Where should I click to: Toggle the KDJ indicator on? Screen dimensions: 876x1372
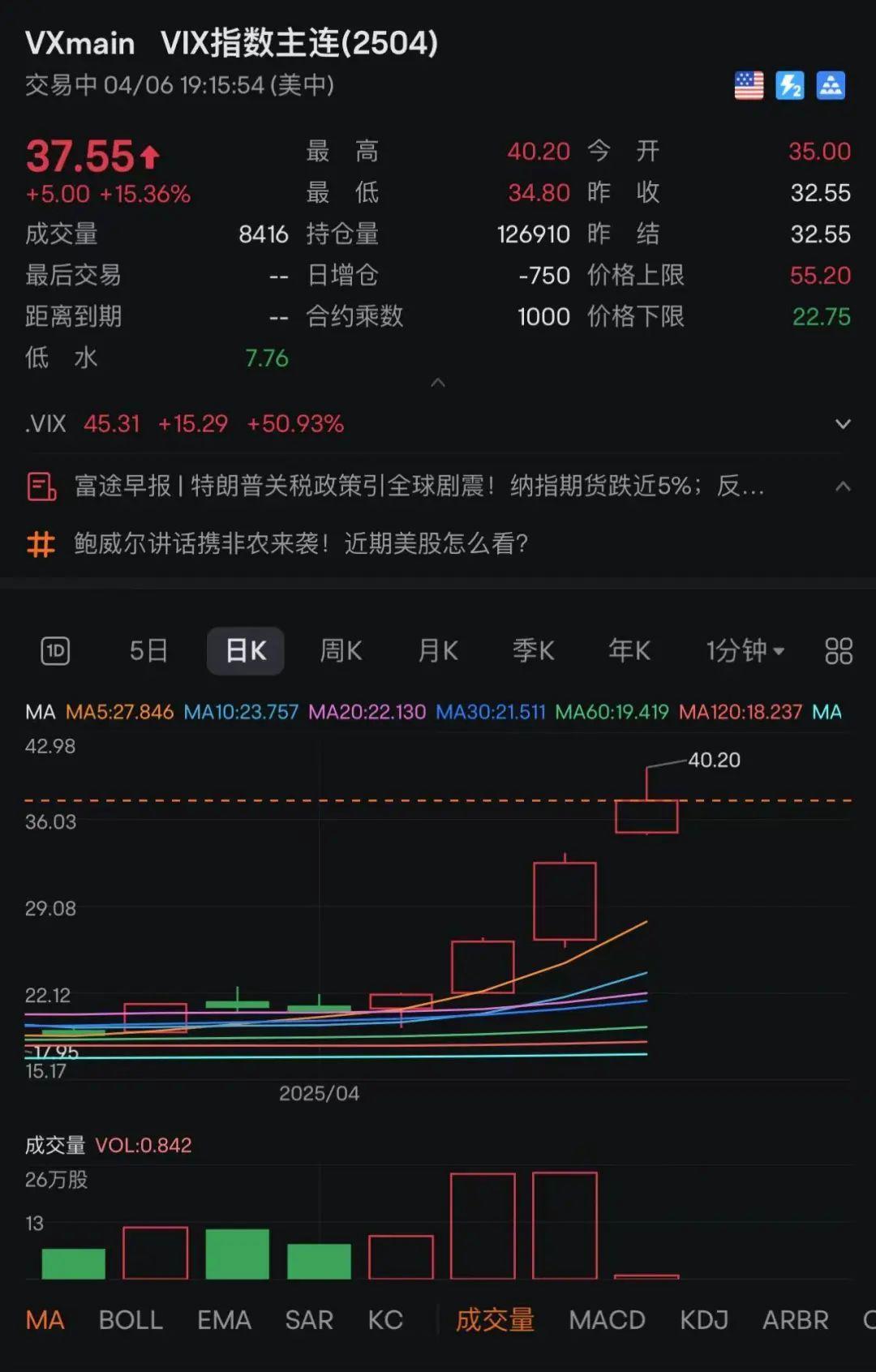(702, 1319)
